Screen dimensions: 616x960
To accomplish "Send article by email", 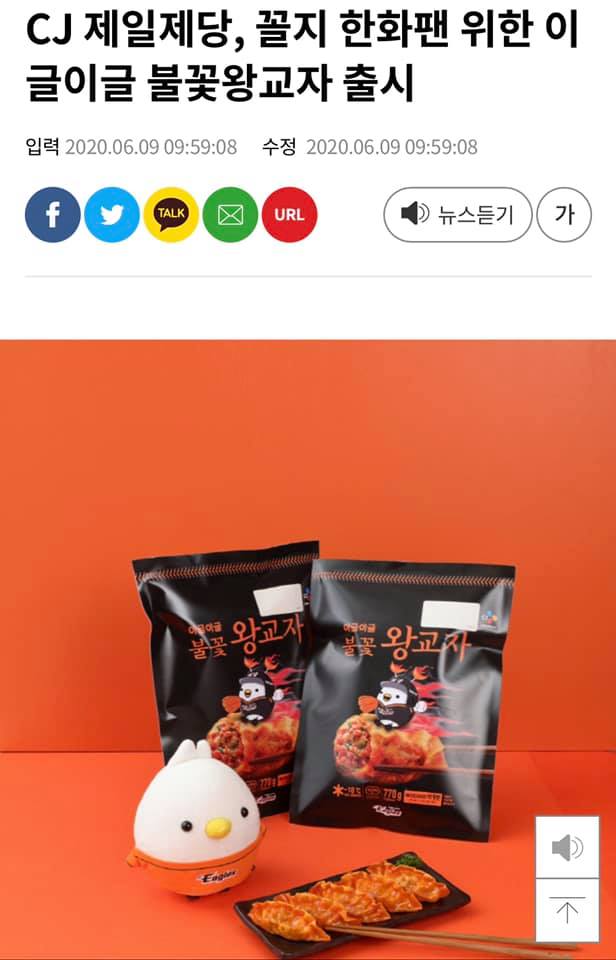I will pyautogui.click(x=230, y=214).
